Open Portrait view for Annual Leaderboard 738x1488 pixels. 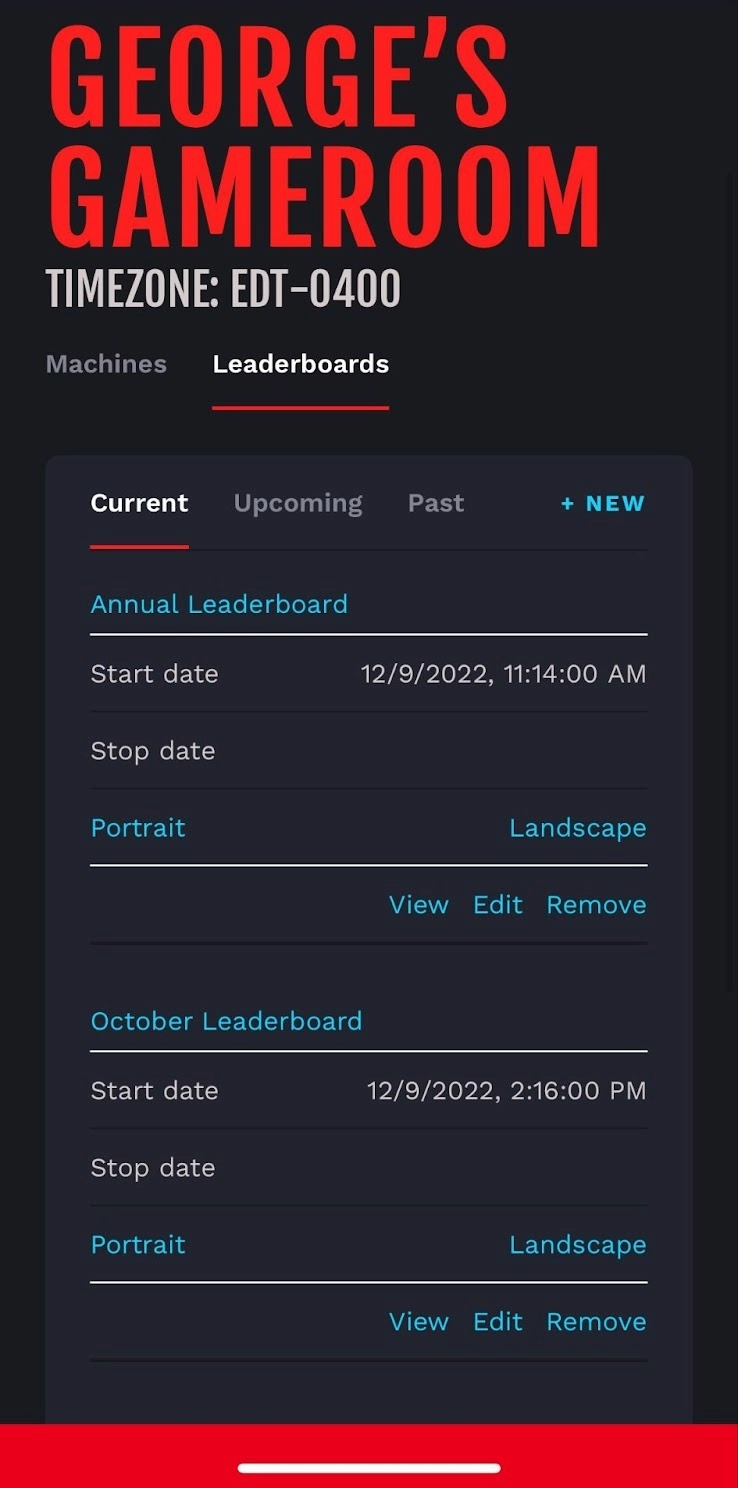138,828
